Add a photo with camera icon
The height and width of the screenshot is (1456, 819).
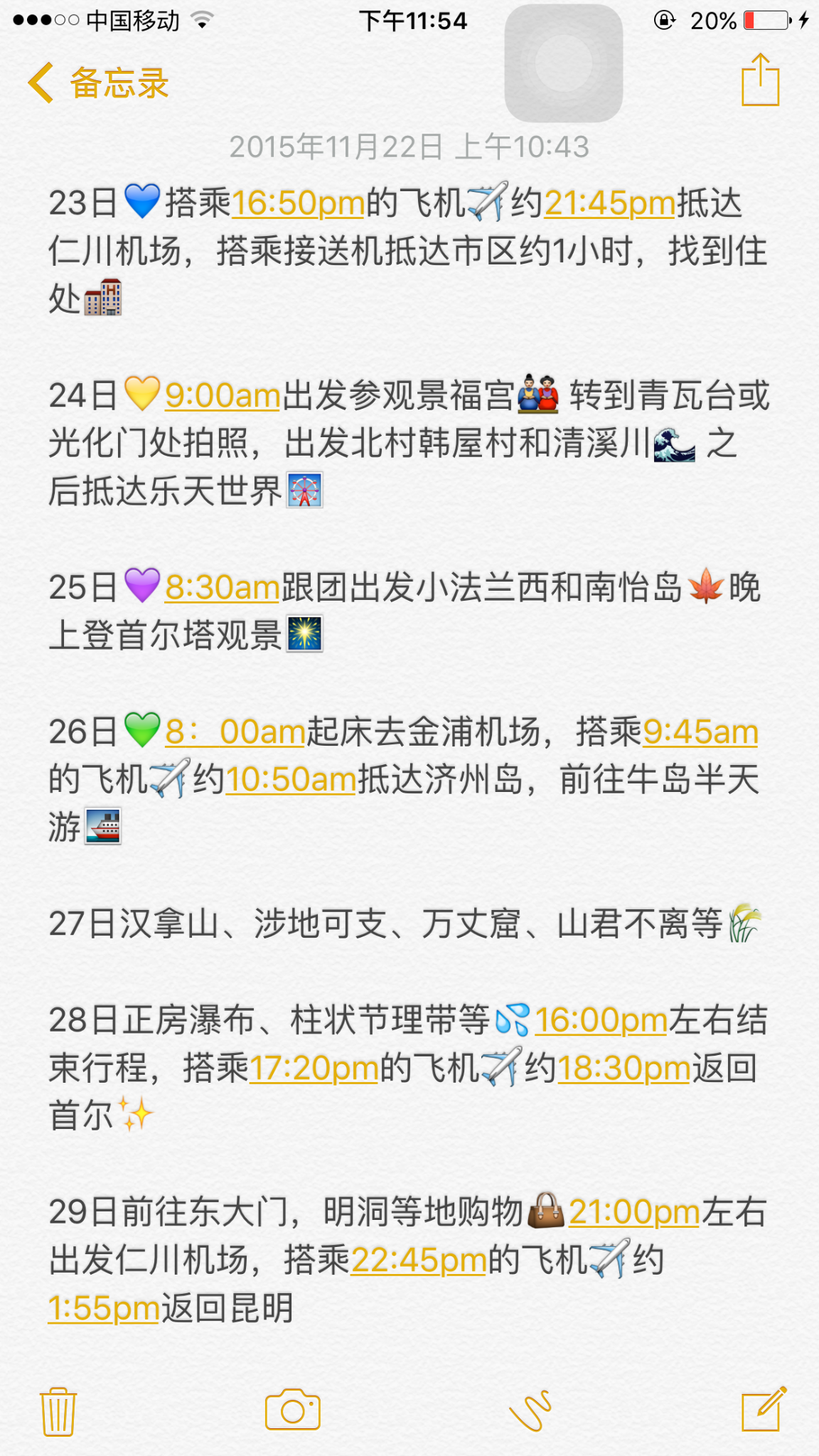click(x=292, y=1410)
